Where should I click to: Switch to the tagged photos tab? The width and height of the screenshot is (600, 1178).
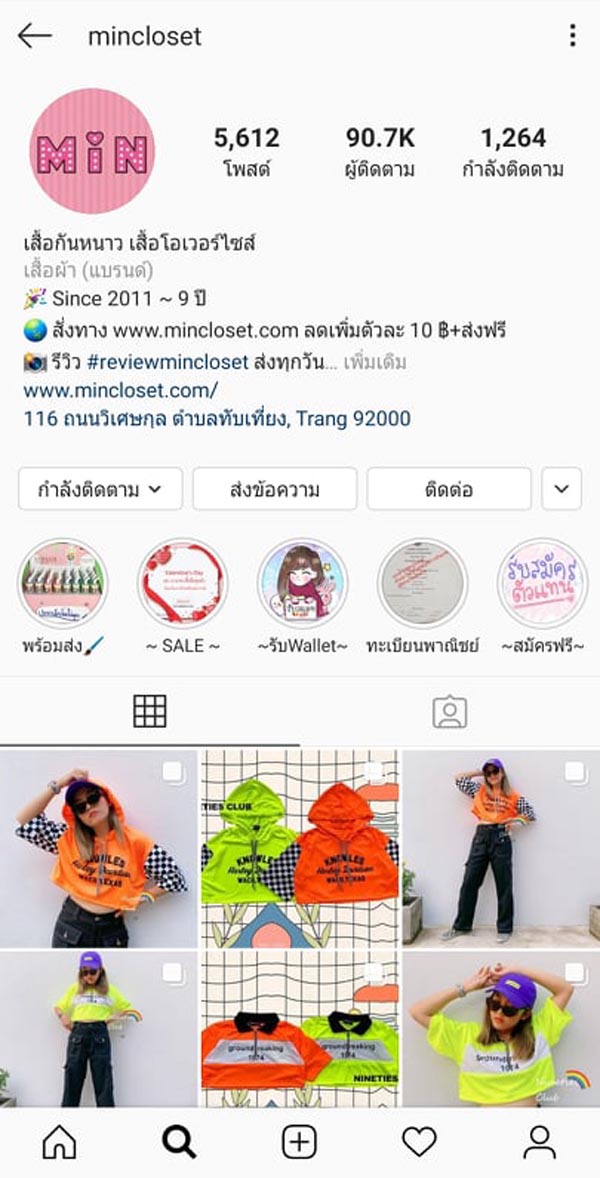450,712
